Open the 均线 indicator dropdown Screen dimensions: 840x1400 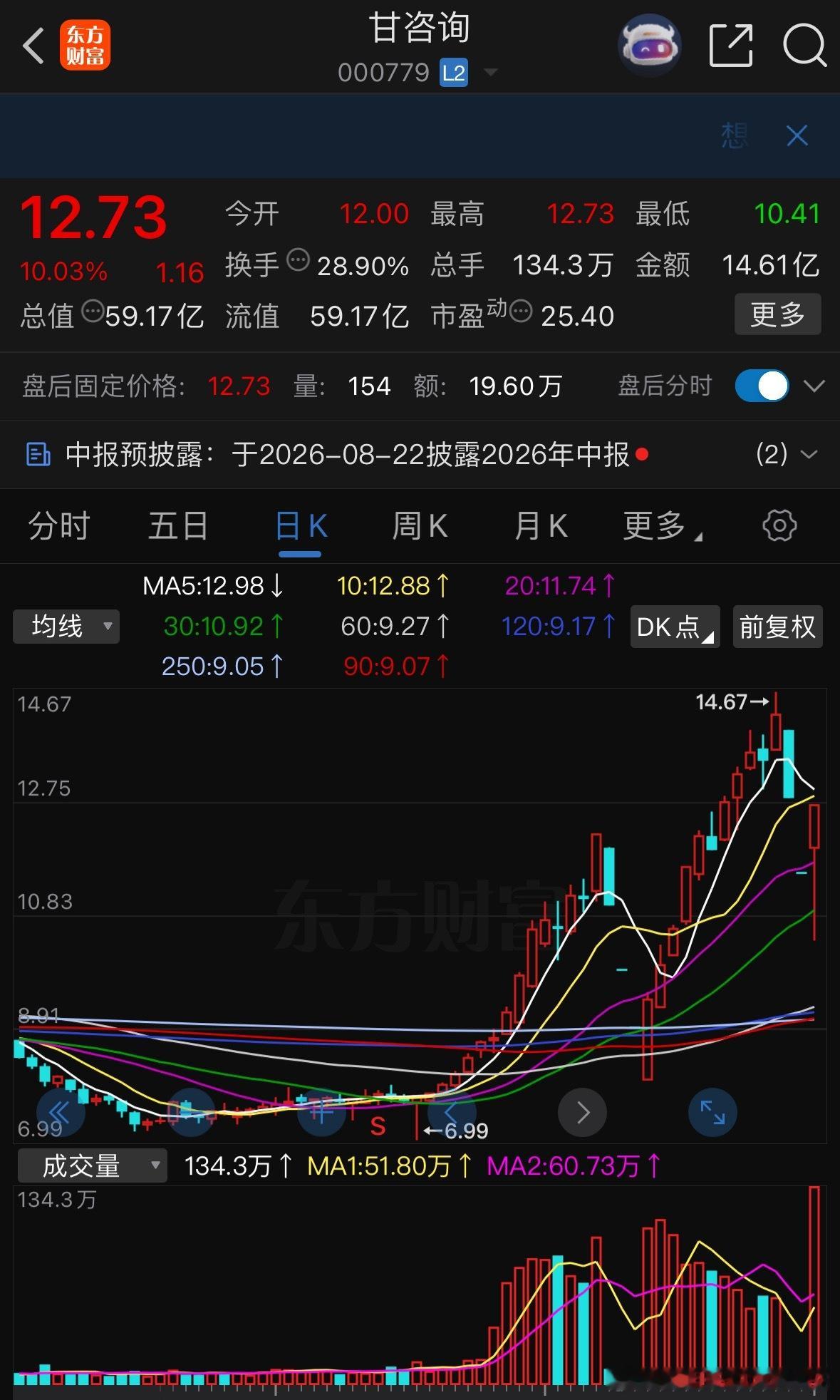[66, 627]
